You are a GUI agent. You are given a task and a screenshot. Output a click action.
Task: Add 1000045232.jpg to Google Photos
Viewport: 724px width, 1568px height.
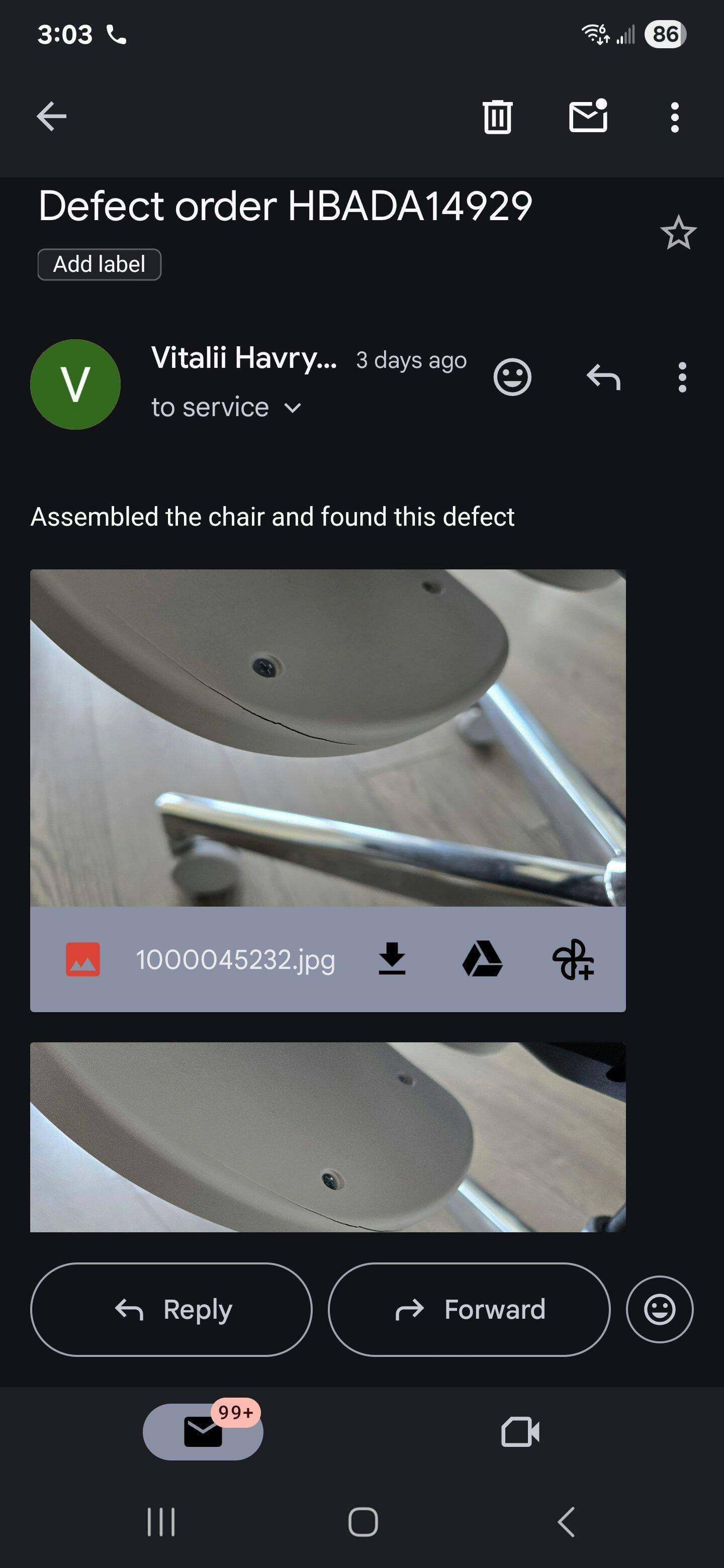click(573, 959)
